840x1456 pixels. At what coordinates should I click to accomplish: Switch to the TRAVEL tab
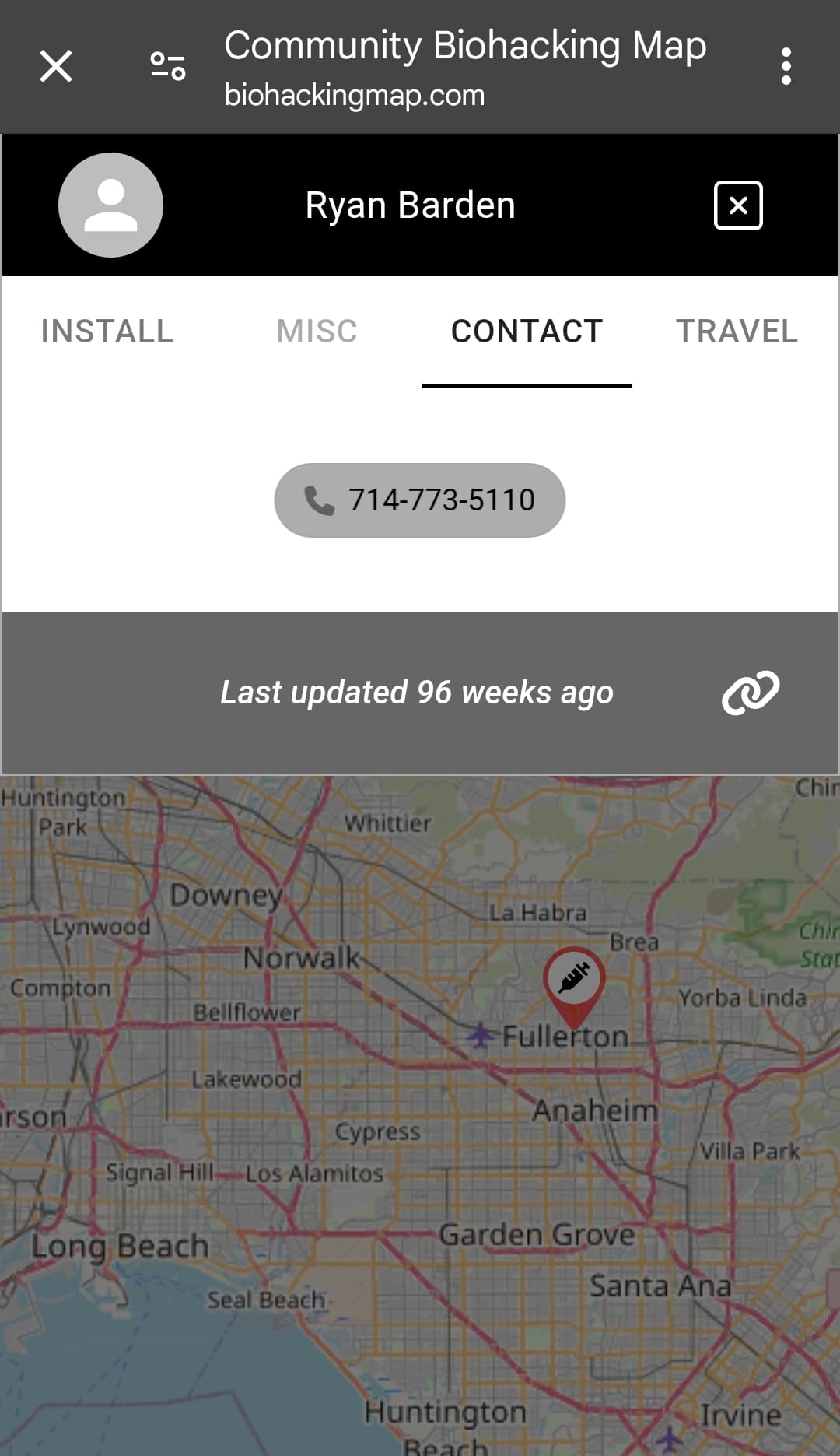point(737,332)
